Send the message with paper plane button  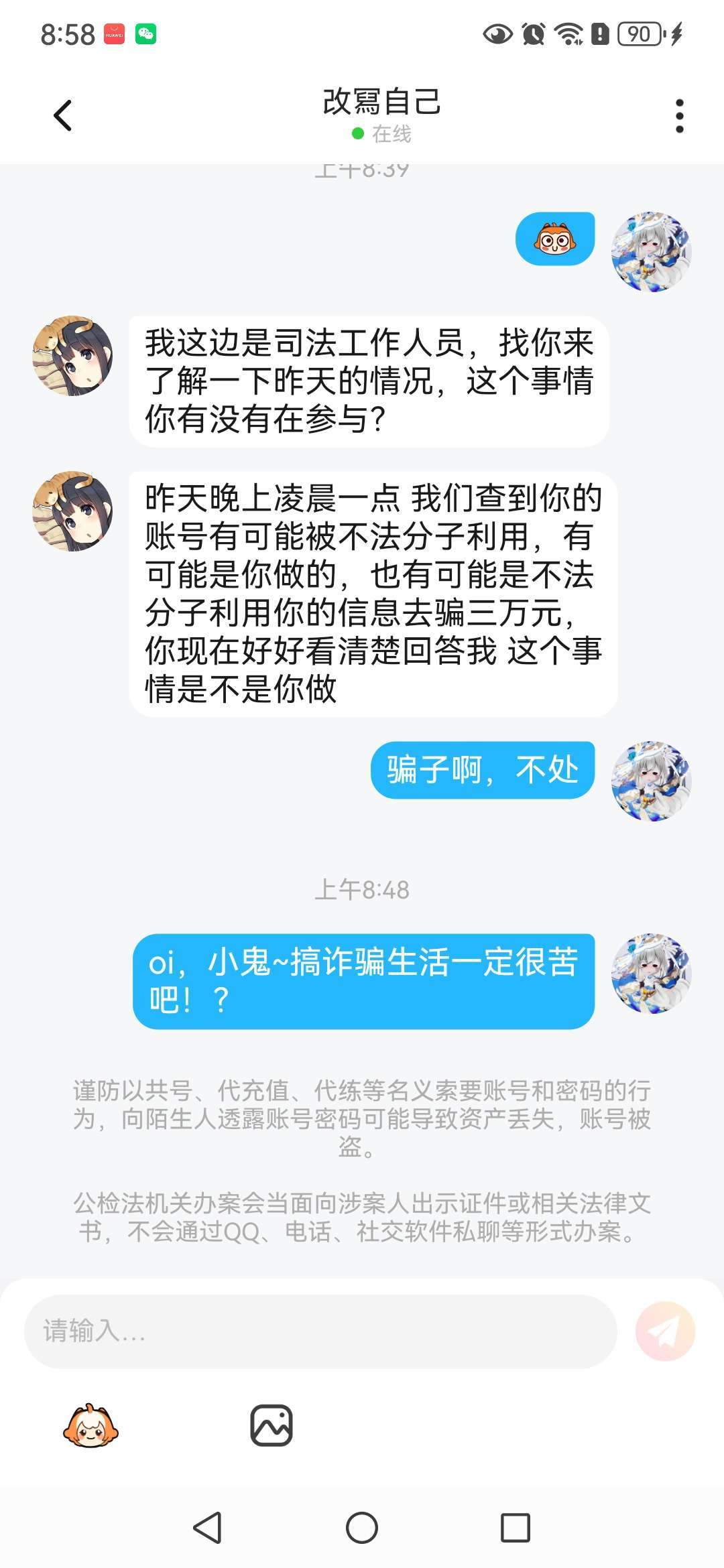665,1331
